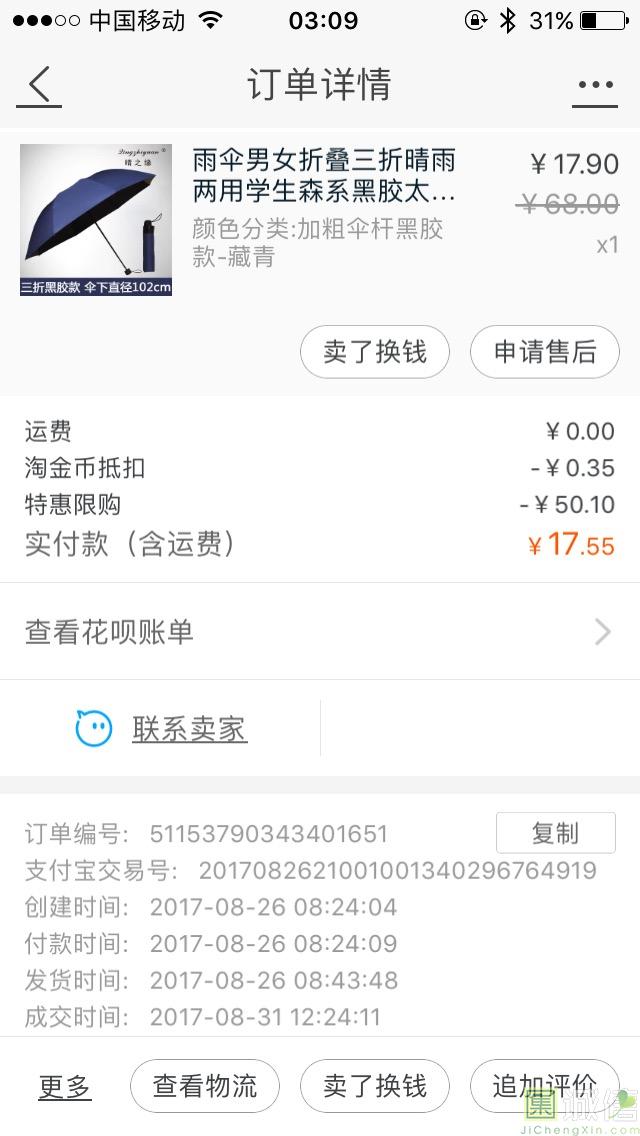
Task: View logistics with 查看物流
Action: point(205,1086)
